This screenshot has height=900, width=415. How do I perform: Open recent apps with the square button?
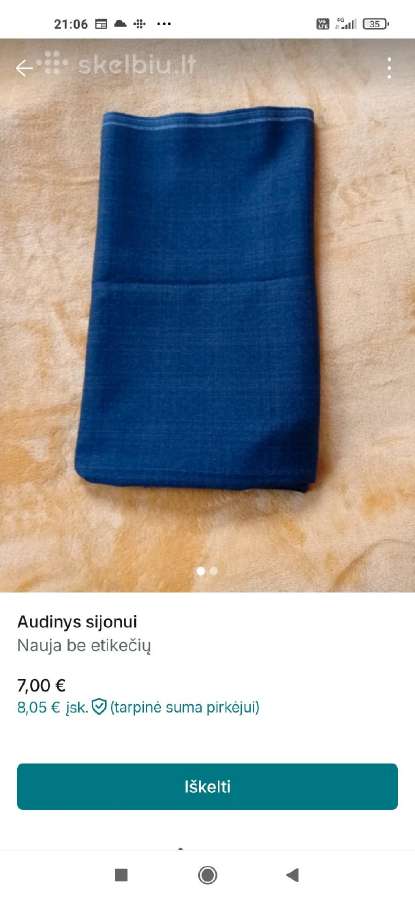coord(121,875)
